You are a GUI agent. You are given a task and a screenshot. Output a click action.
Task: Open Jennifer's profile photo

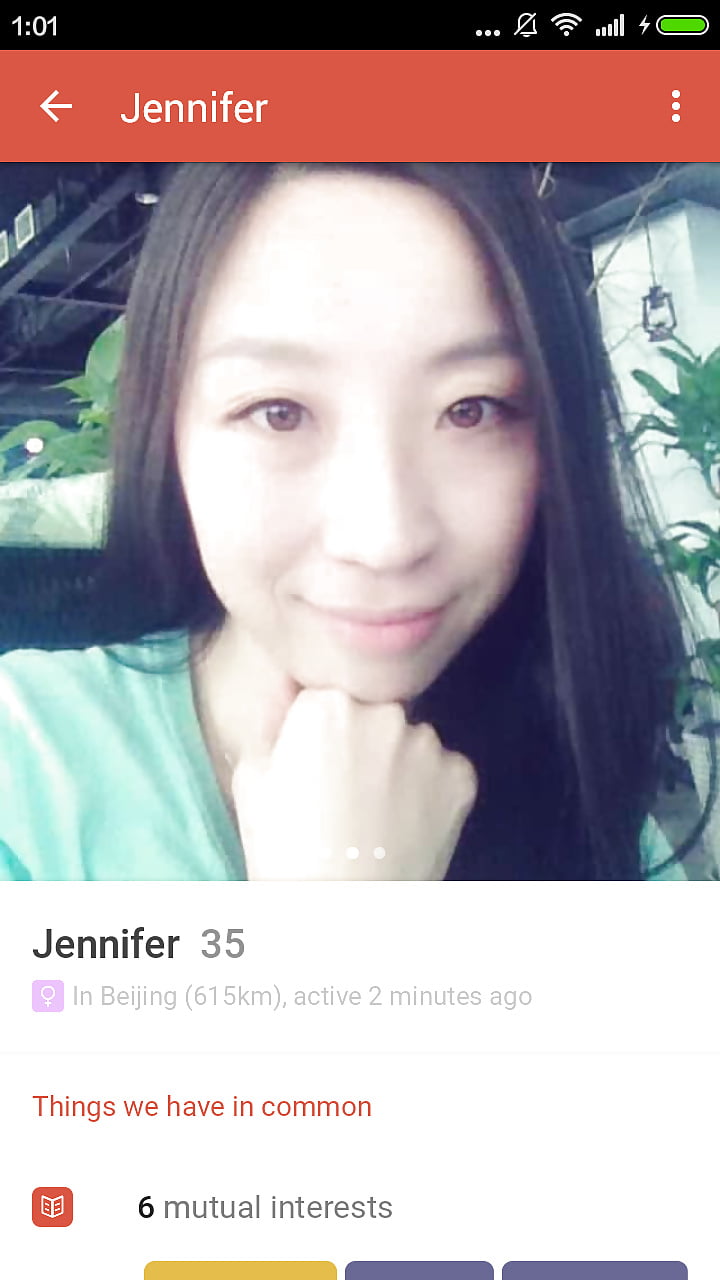[x=360, y=521]
